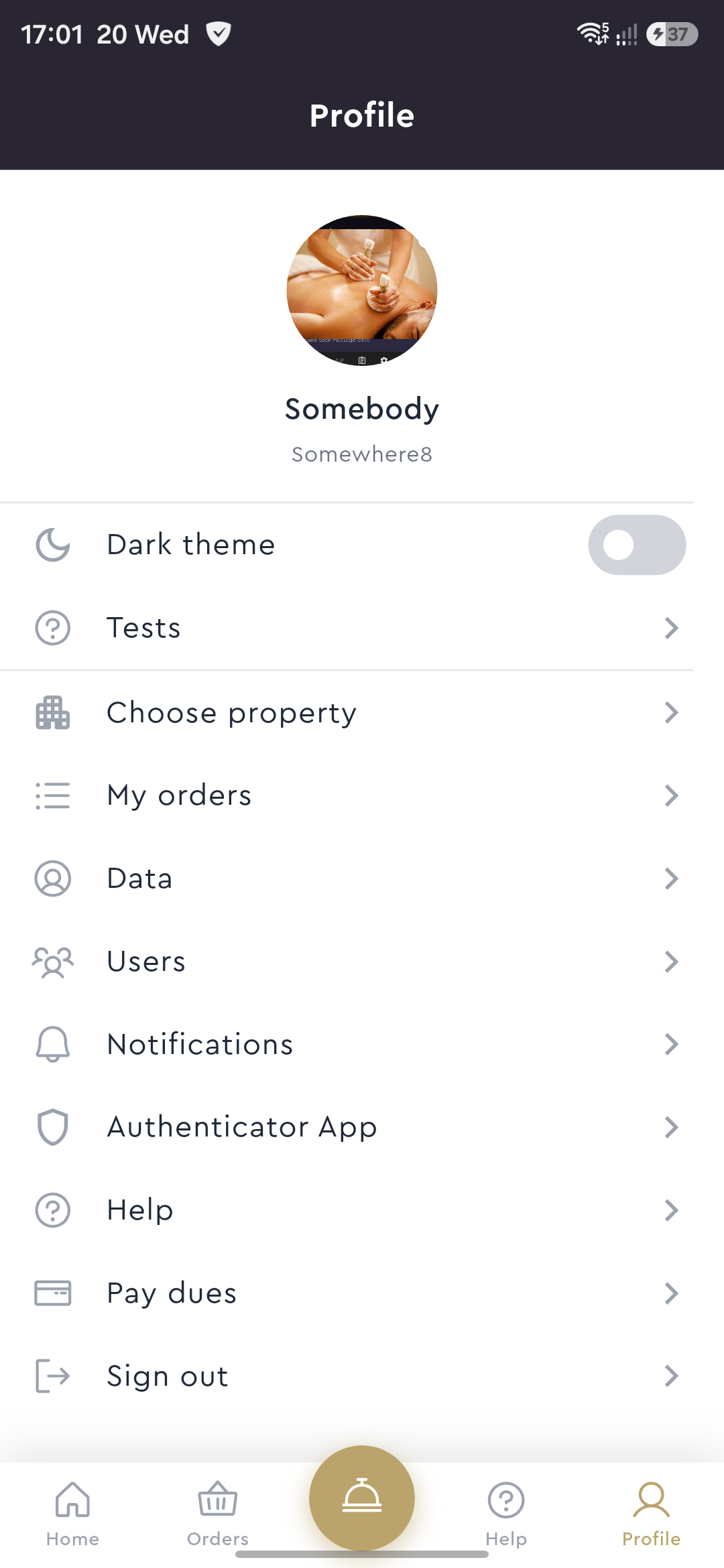The height and width of the screenshot is (1568, 724).
Task: Enable the Dark theme switch
Action: (x=637, y=545)
